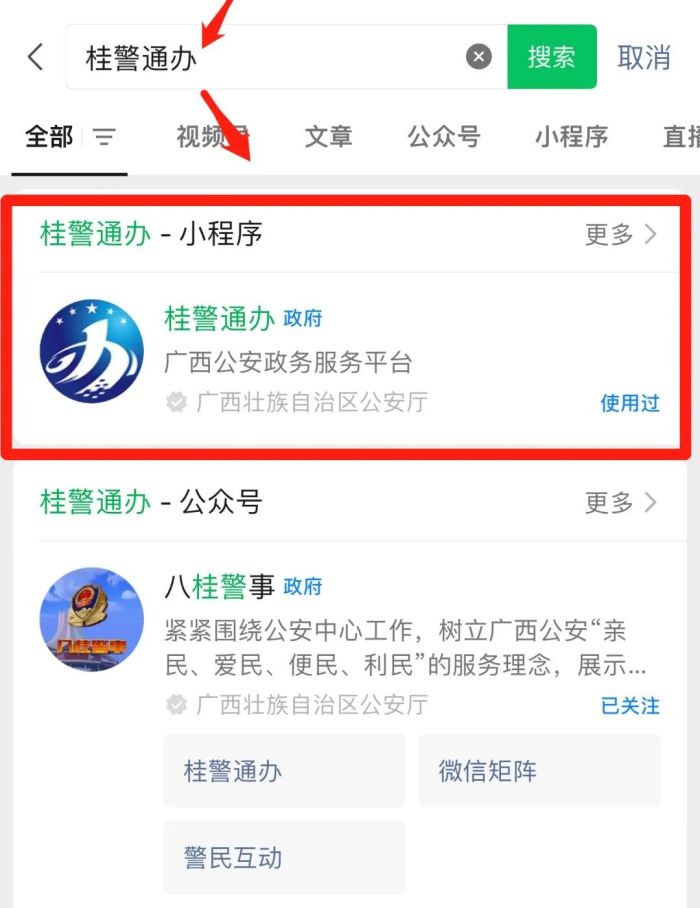
Task: View more 公众号 results via 更多
Action: click(x=620, y=502)
